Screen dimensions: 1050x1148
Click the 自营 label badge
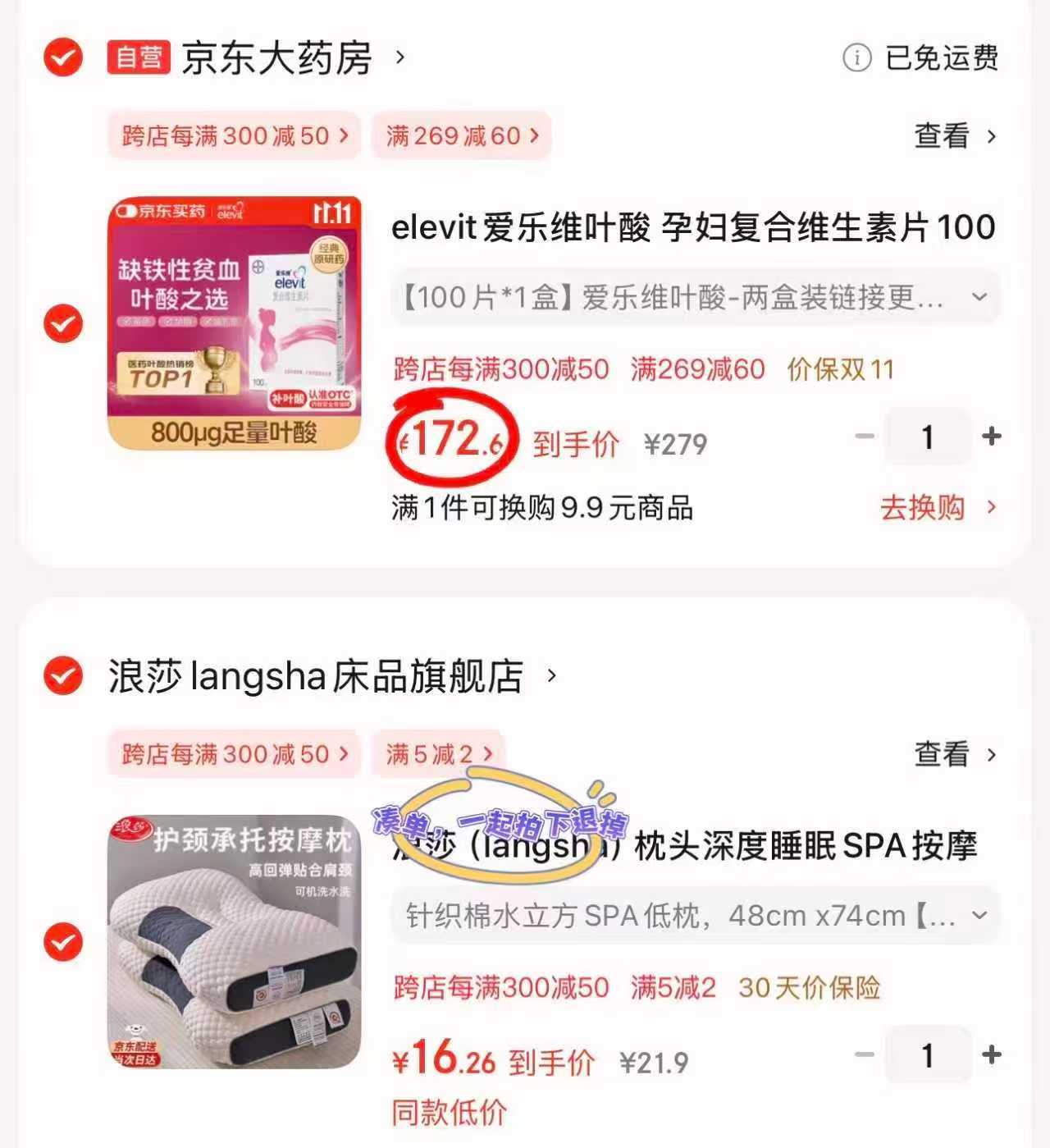[x=137, y=57]
